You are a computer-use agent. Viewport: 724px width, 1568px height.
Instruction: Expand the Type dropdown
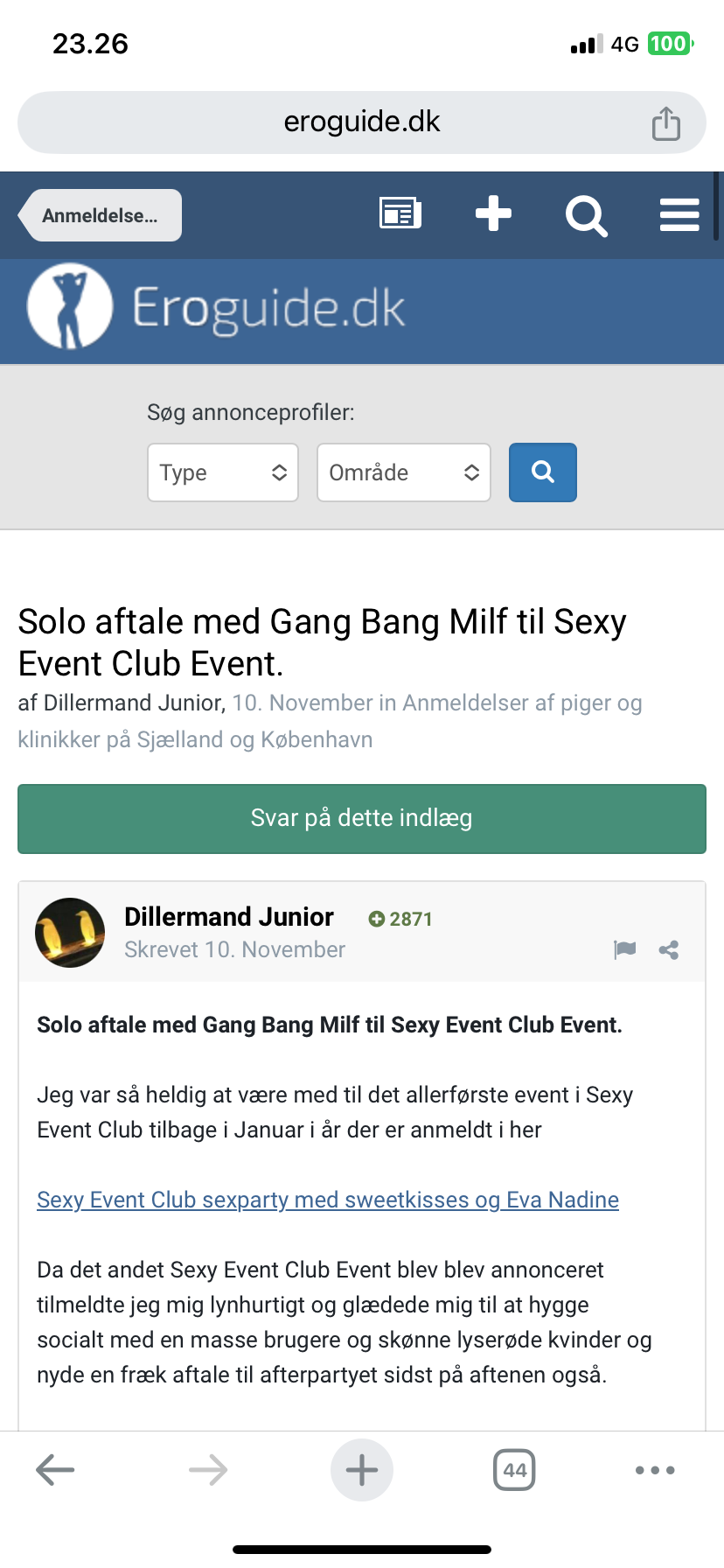pos(223,472)
